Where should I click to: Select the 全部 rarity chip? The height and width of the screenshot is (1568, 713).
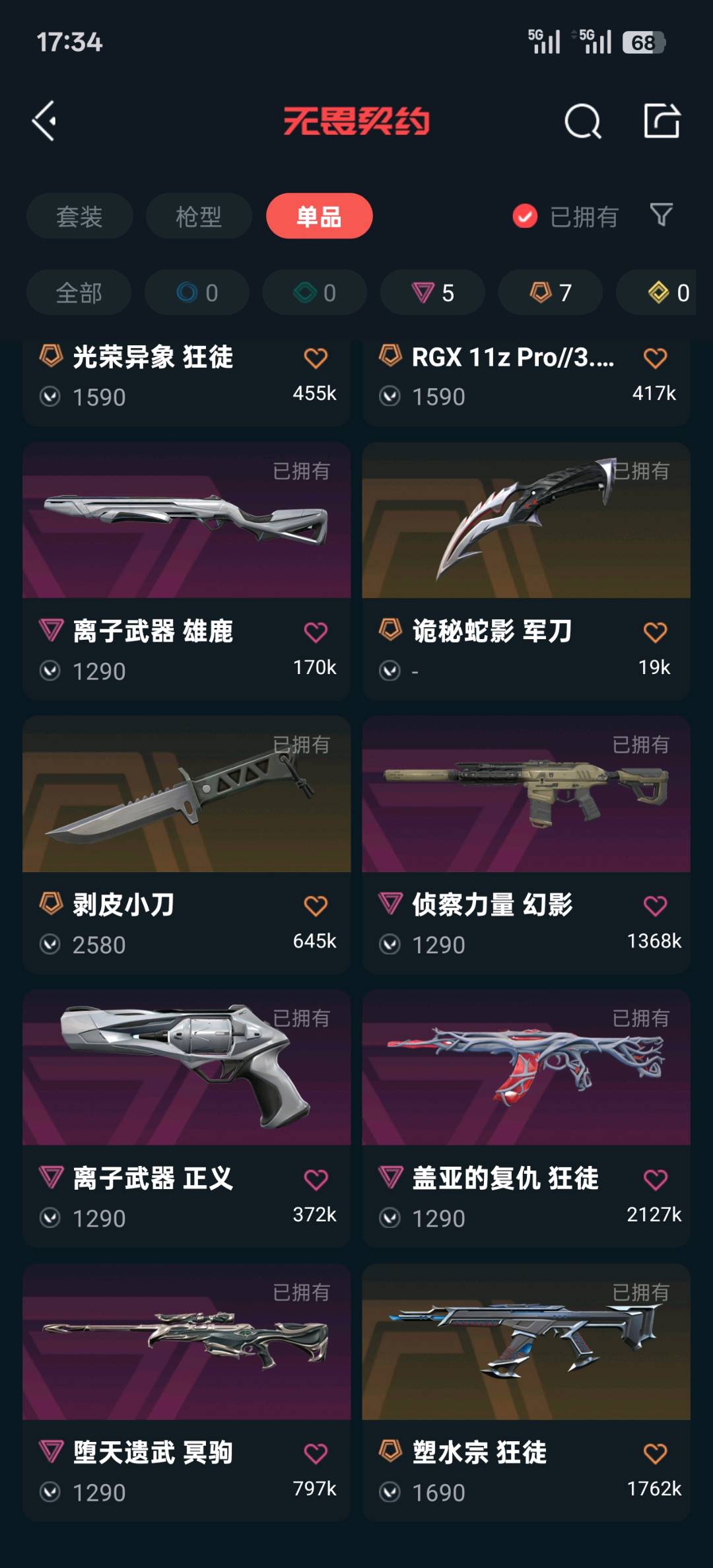pyautogui.click(x=79, y=292)
